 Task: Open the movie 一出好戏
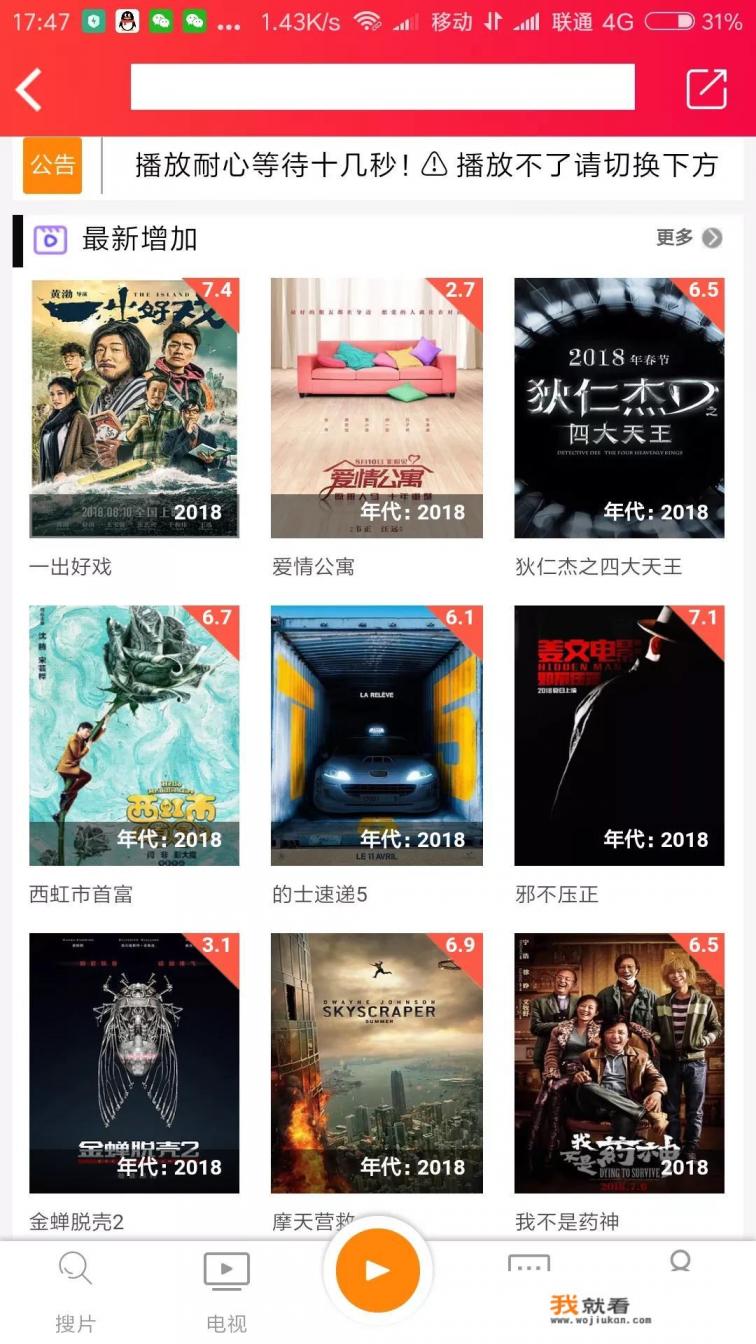point(134,408)
